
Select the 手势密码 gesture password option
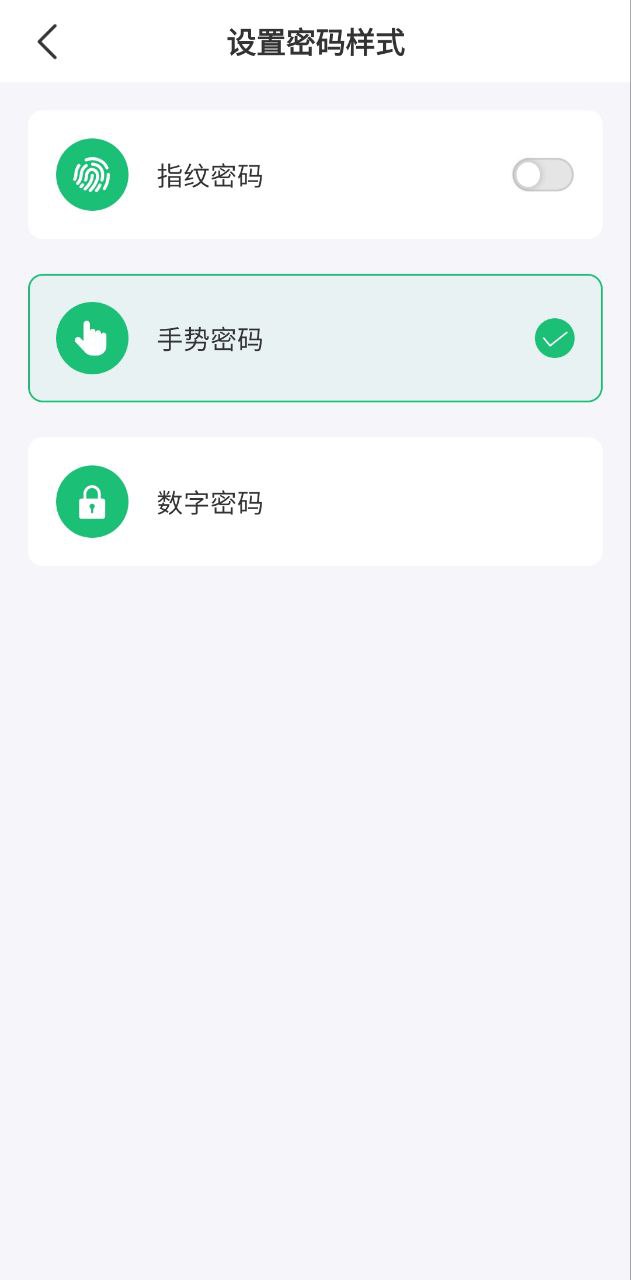click(315, 339)
